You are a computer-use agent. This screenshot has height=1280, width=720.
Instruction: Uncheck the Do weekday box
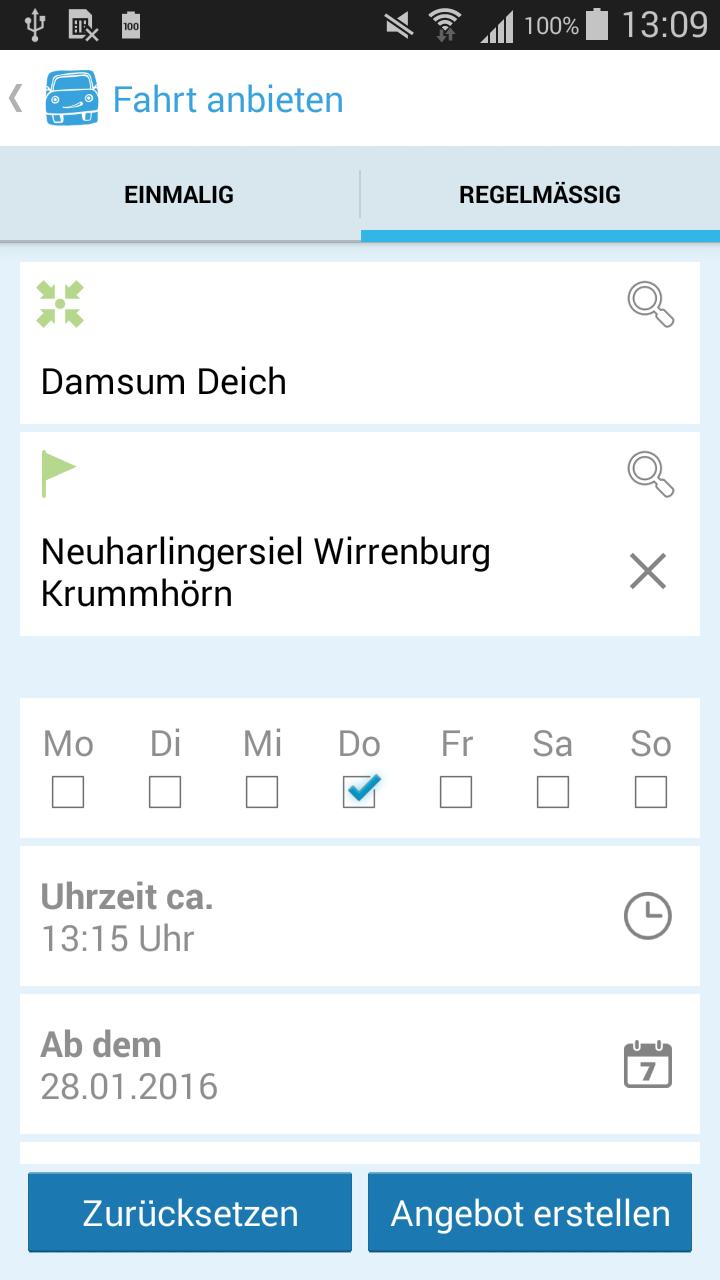[x=359, y=793]
